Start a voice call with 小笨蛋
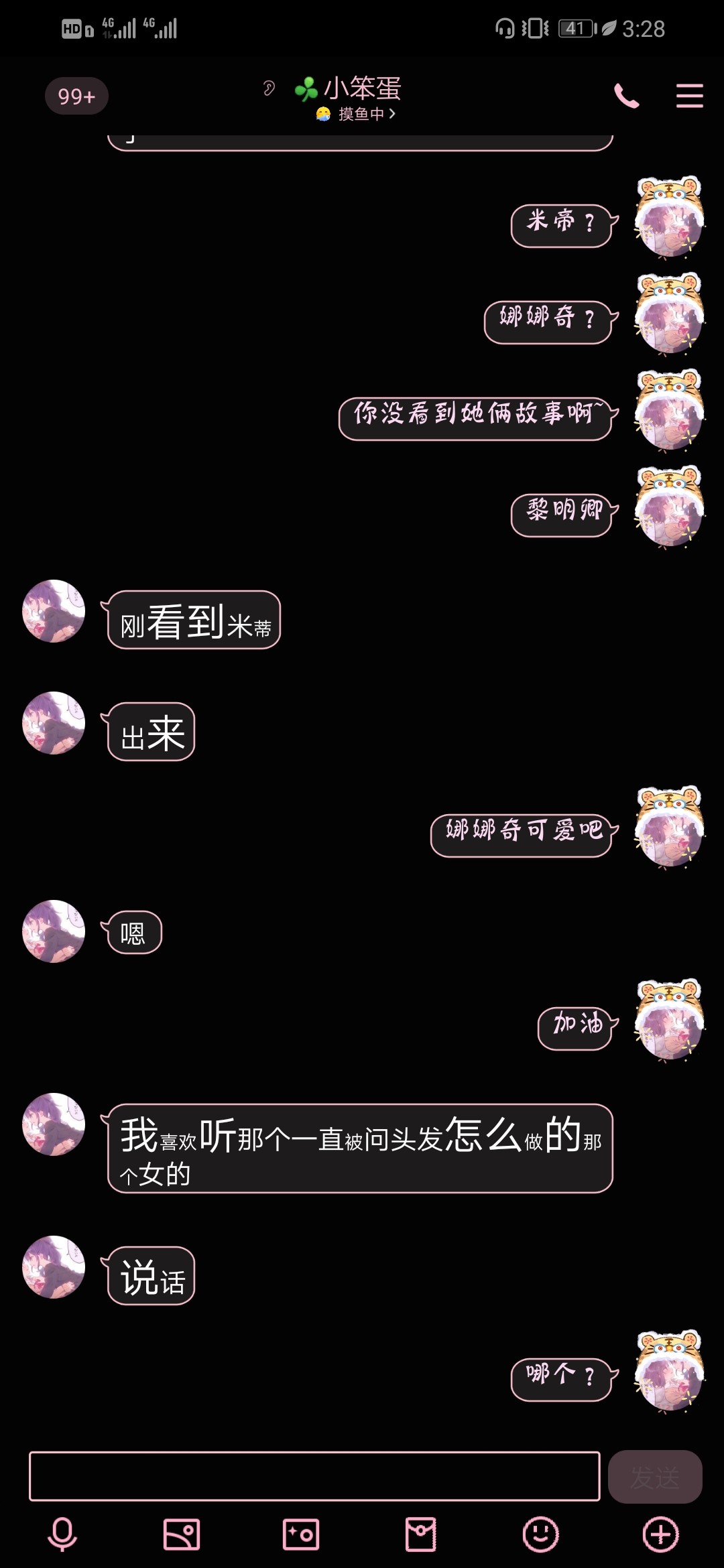The image size is (724, 1568). tap(626, 96)
